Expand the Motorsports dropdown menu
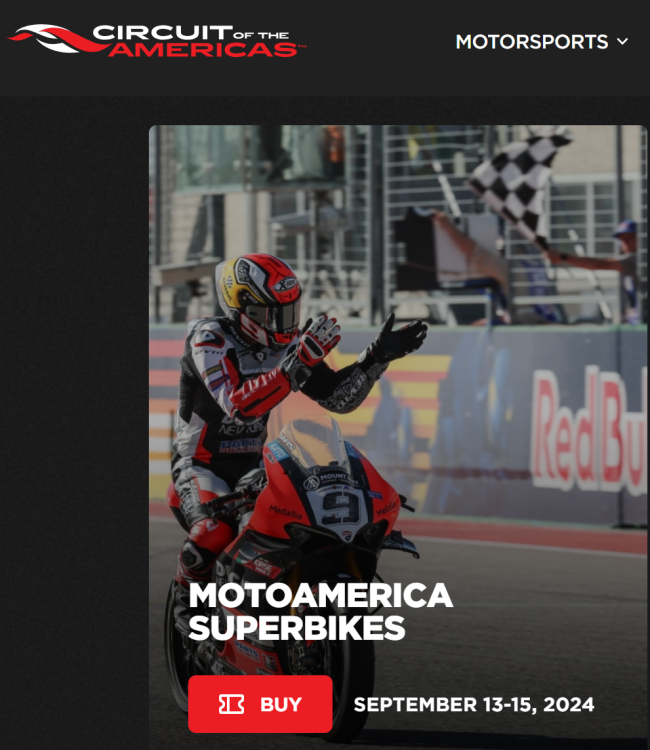 click(x=541, y=42)
